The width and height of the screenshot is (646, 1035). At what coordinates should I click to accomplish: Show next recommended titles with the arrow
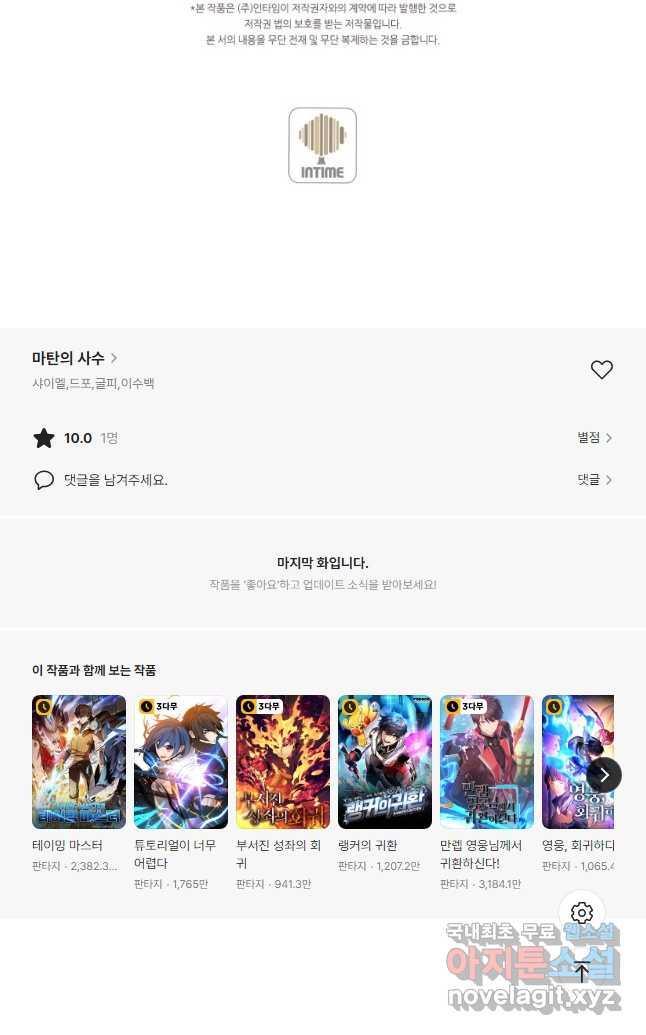pos(604,775)
